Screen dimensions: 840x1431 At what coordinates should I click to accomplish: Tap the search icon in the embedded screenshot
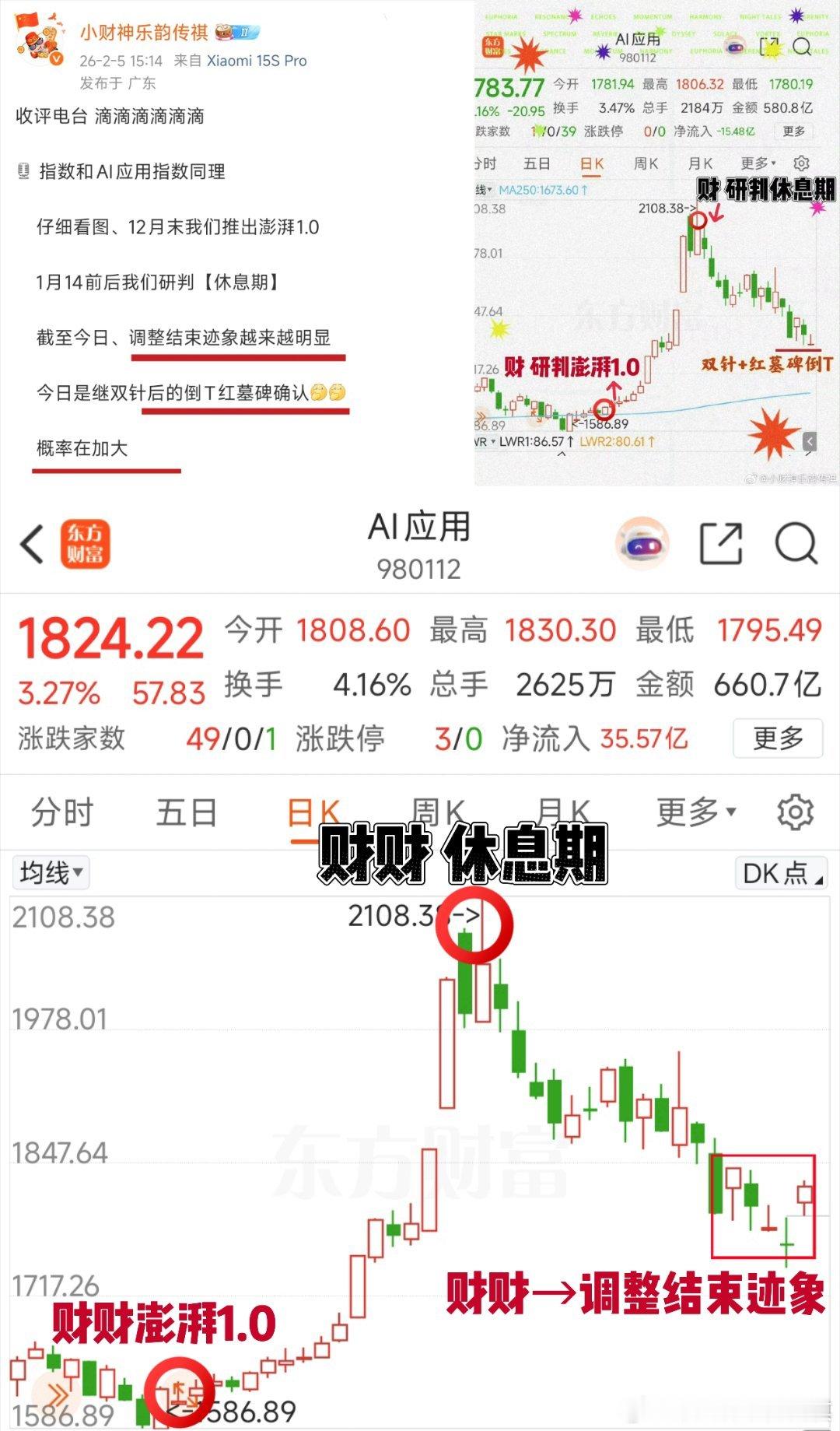tap(802, 47)
